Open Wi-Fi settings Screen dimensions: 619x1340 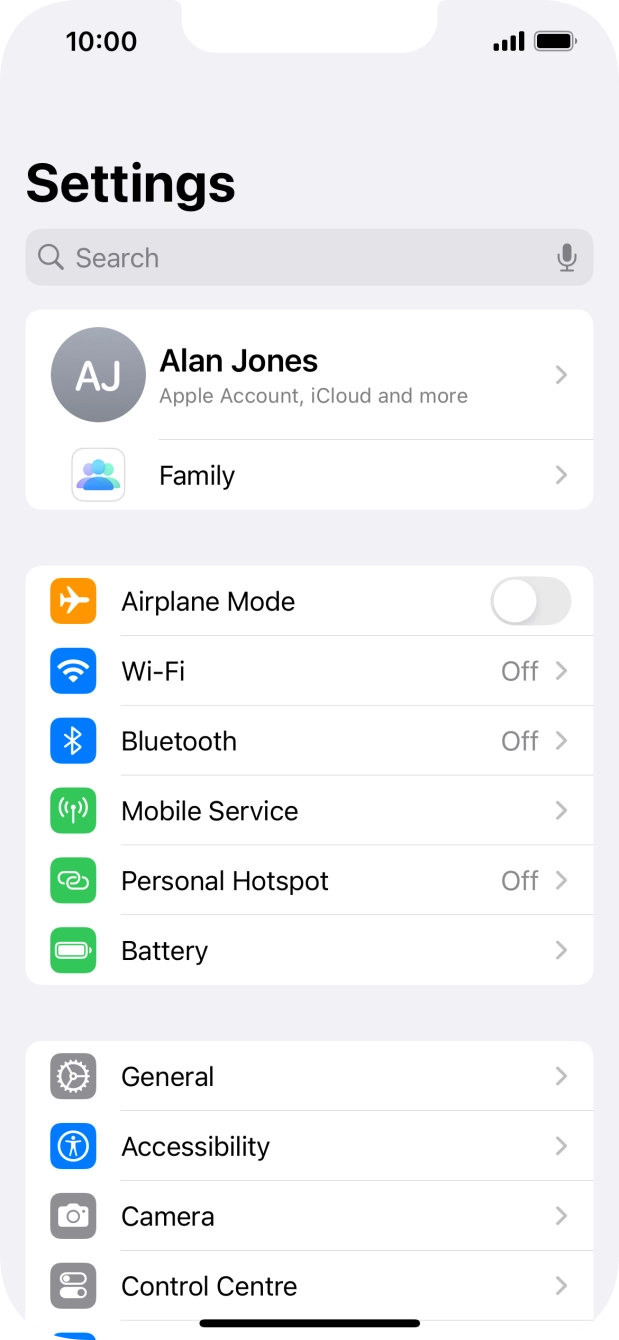click(309, 671)
